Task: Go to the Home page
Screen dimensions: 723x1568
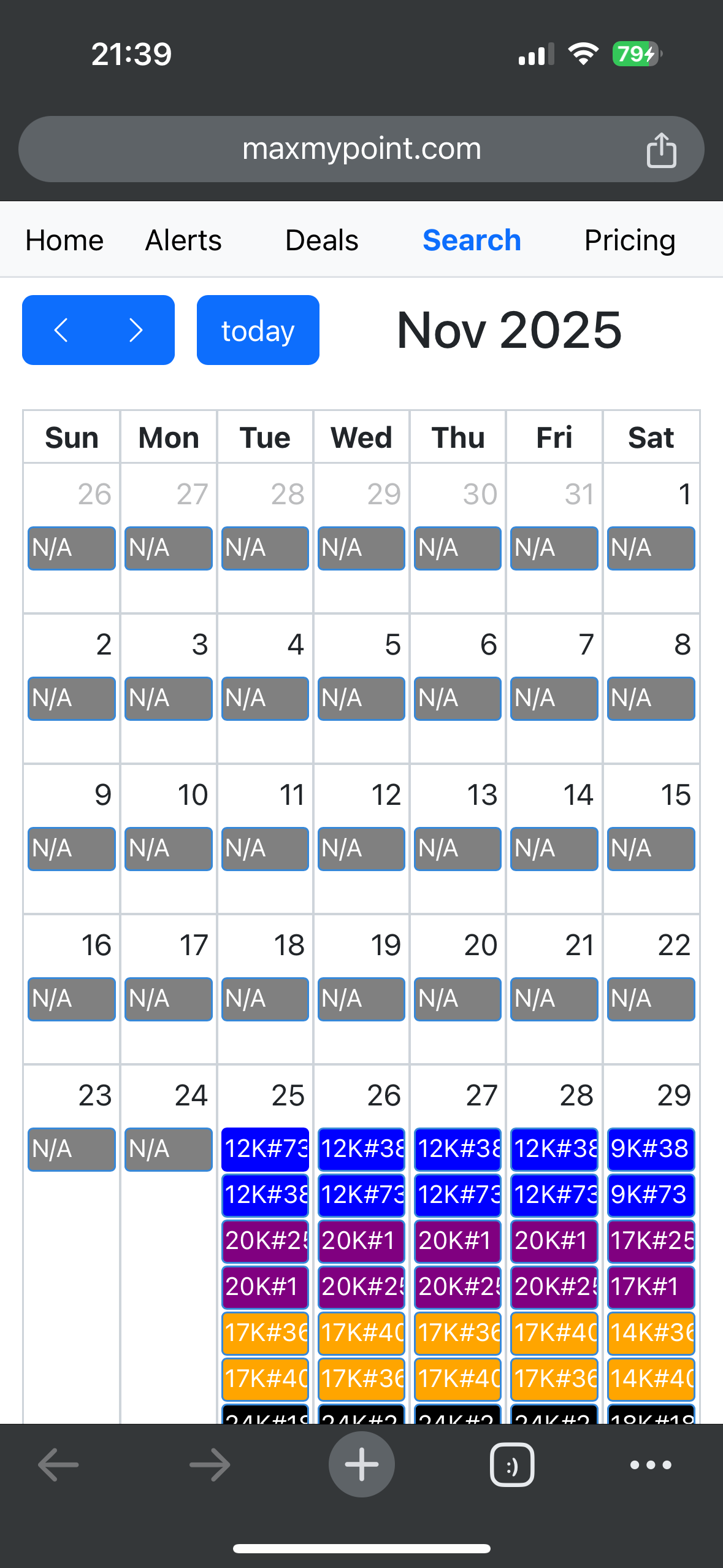Action: pos(64,240)
